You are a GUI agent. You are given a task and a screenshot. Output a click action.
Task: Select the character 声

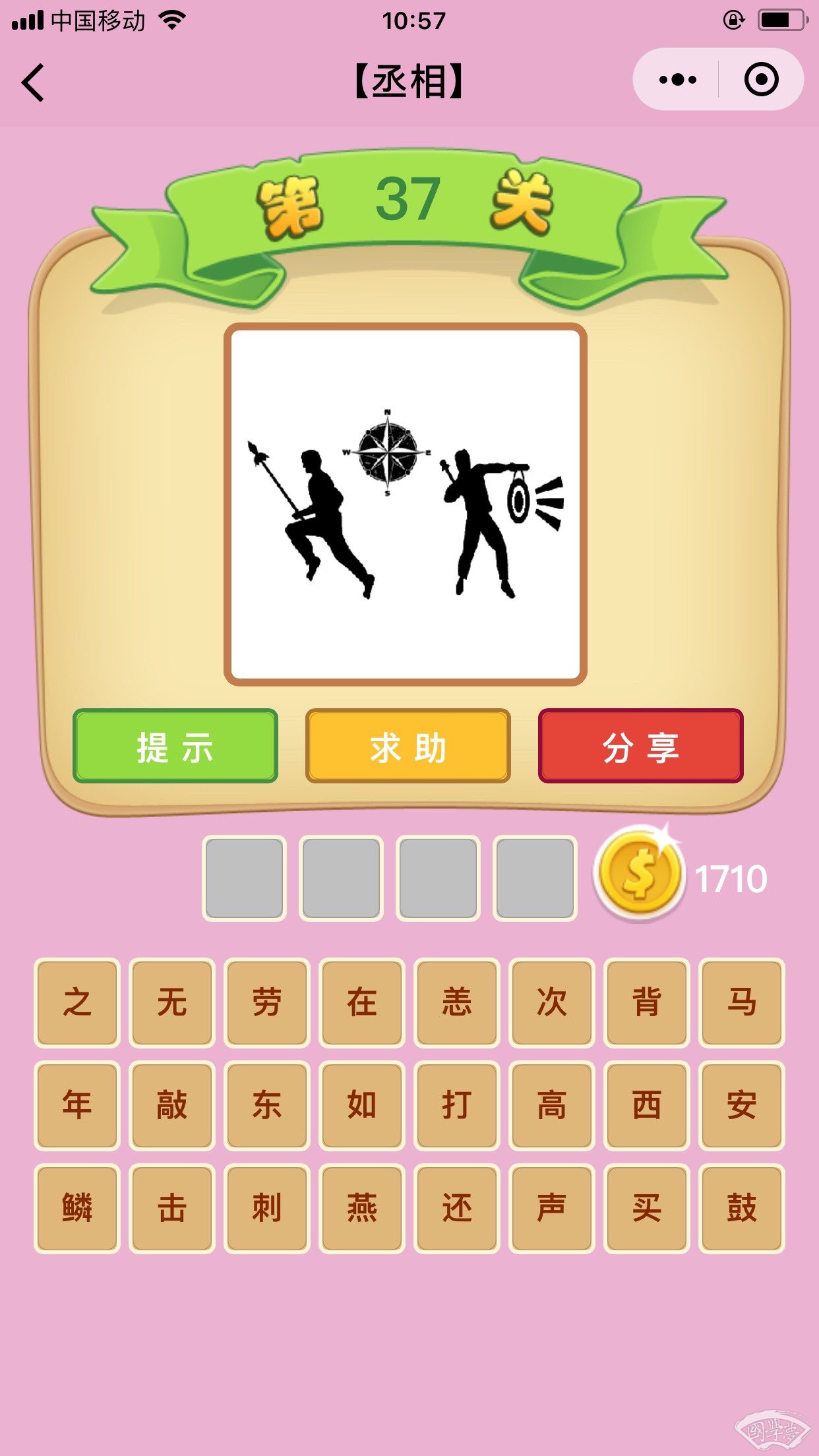(551, 1208)
